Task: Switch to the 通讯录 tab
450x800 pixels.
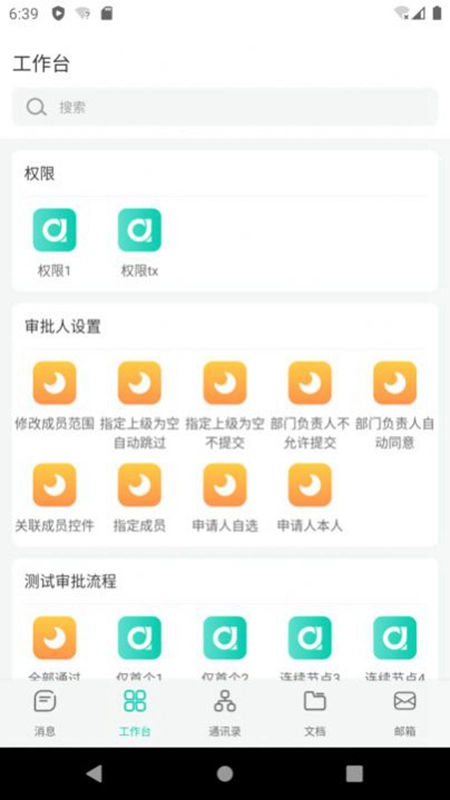Action: pos(225,713)
